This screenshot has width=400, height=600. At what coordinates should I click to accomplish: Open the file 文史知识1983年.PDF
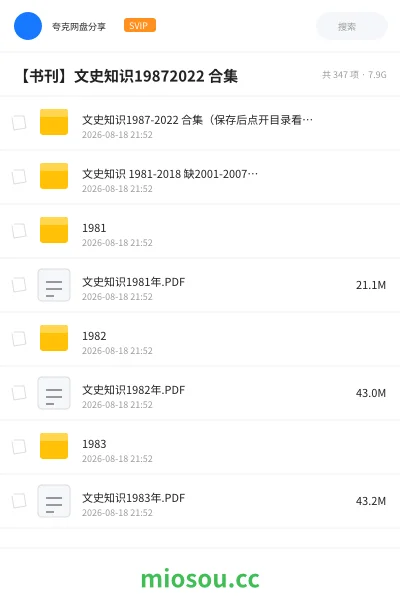click(x=200, y=501)
